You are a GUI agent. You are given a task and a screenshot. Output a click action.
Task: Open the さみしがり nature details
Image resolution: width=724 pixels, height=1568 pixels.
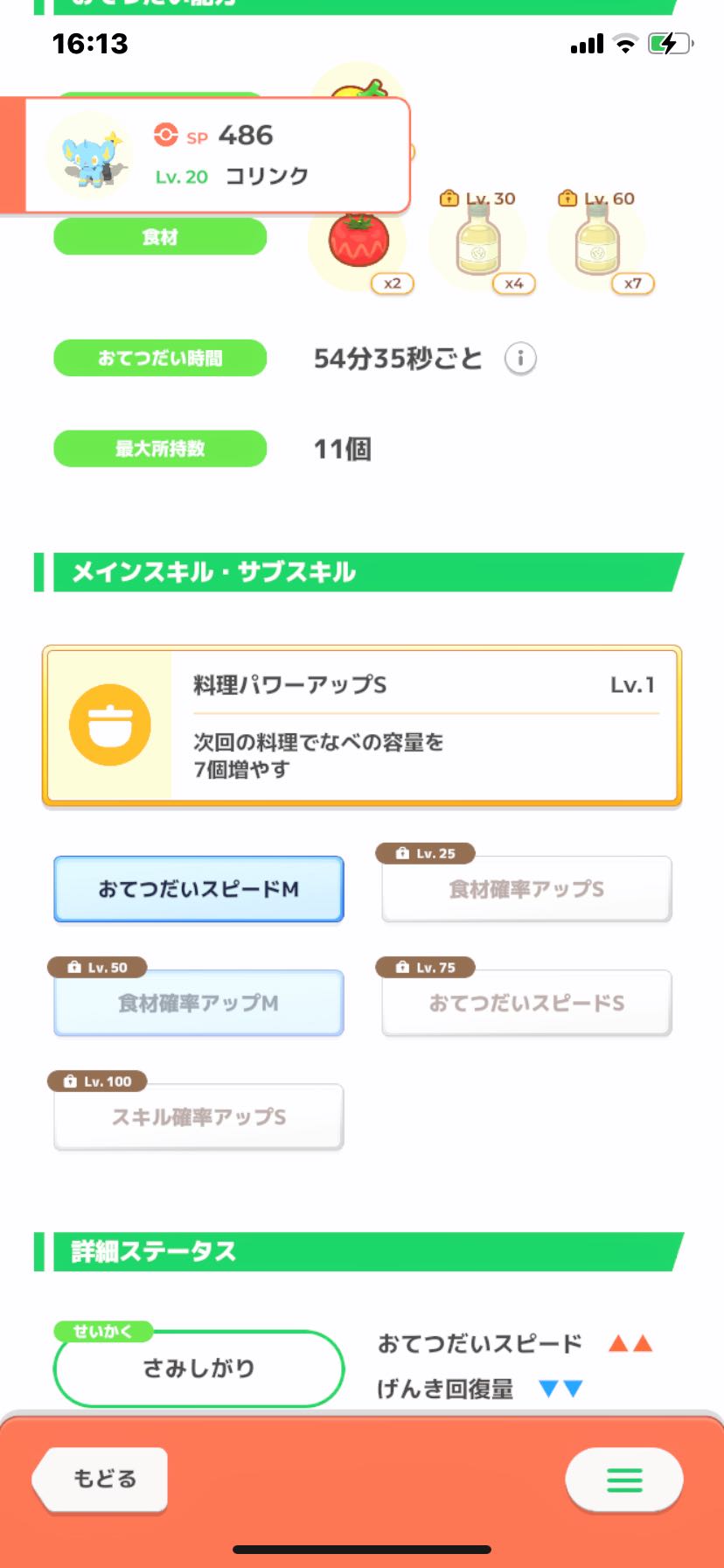pyautogui.click(x=198, y=1368)
